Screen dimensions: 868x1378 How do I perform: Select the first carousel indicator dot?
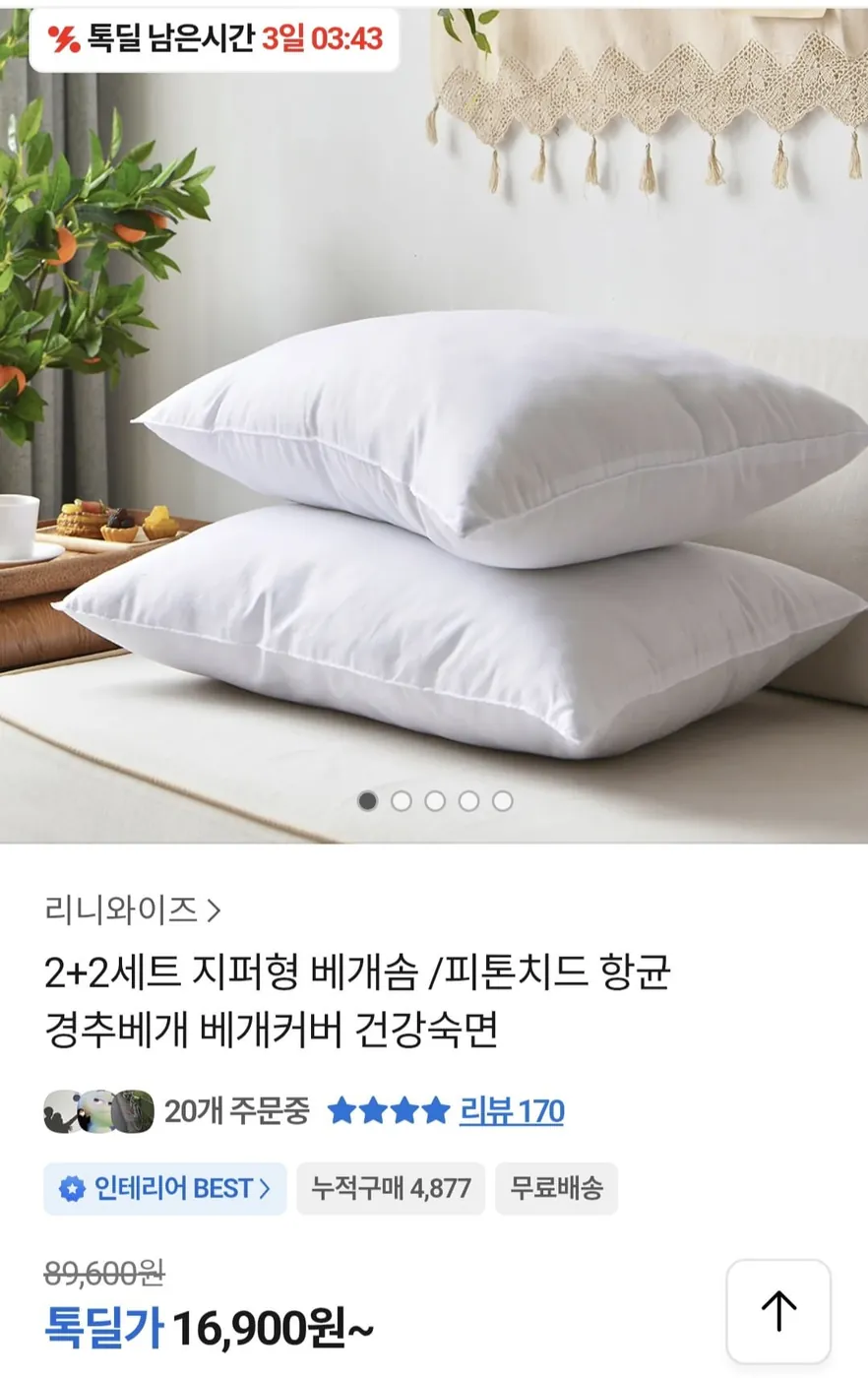[369, 801]
